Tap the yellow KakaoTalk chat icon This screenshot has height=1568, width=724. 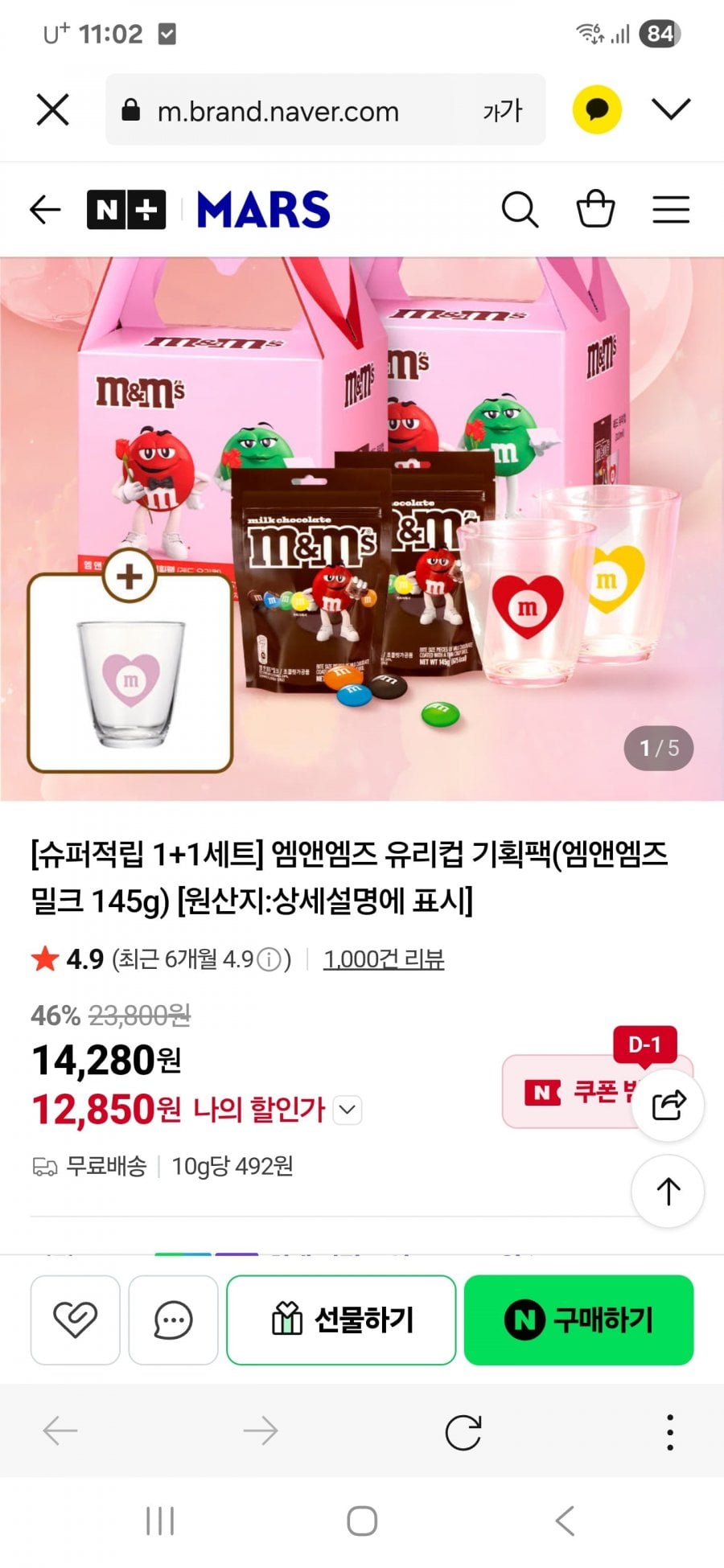pos(596,109)
